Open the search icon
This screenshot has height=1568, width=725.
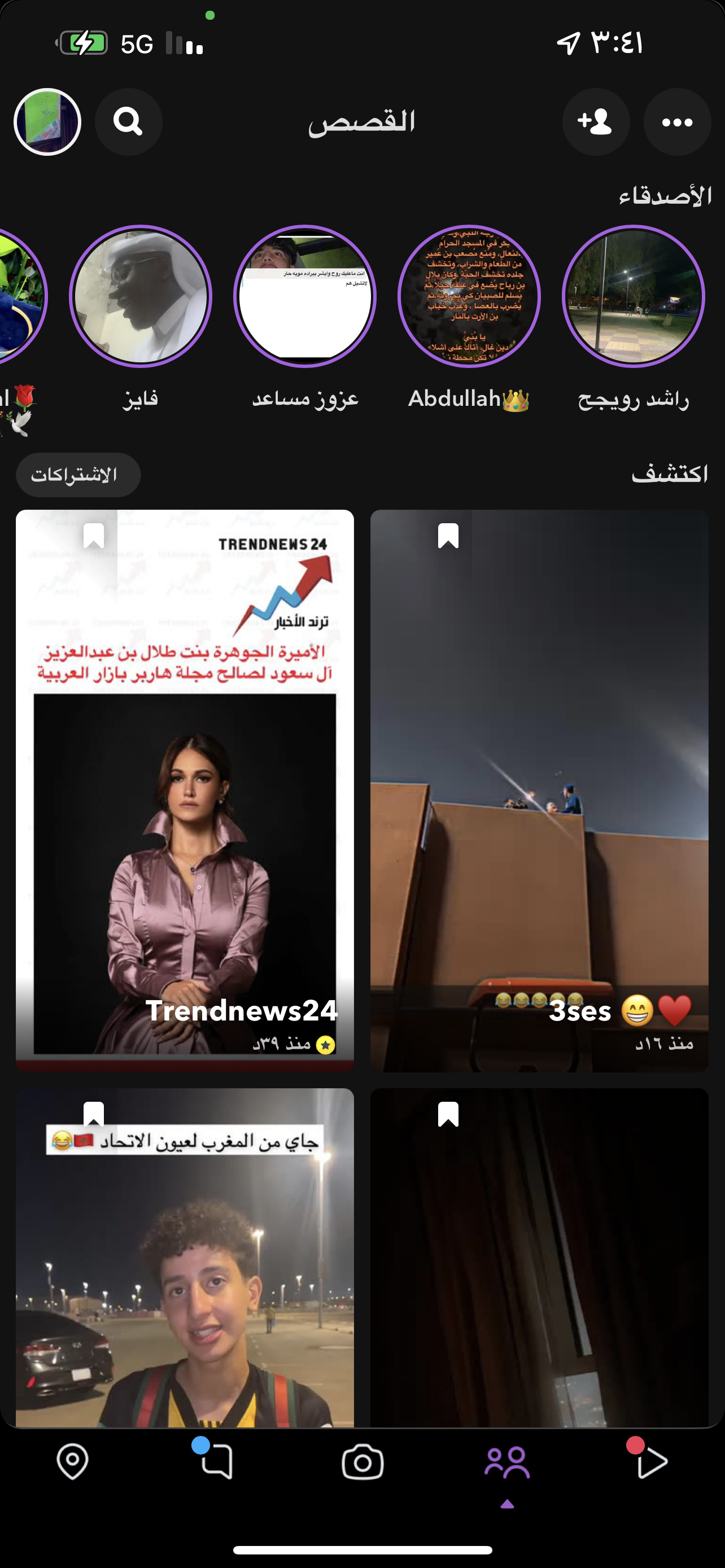128,122
